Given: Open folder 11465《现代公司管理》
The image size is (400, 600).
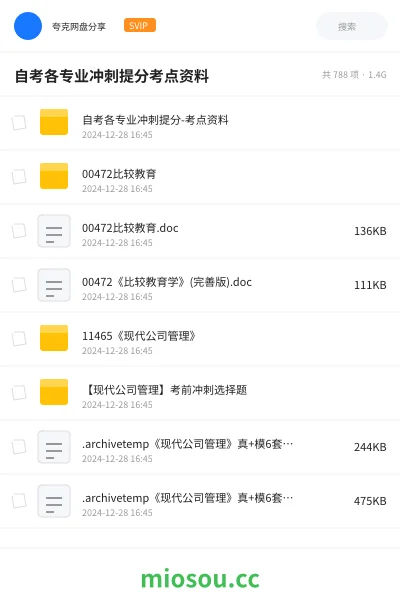Looking at the screenshot, I should point(200,339).
